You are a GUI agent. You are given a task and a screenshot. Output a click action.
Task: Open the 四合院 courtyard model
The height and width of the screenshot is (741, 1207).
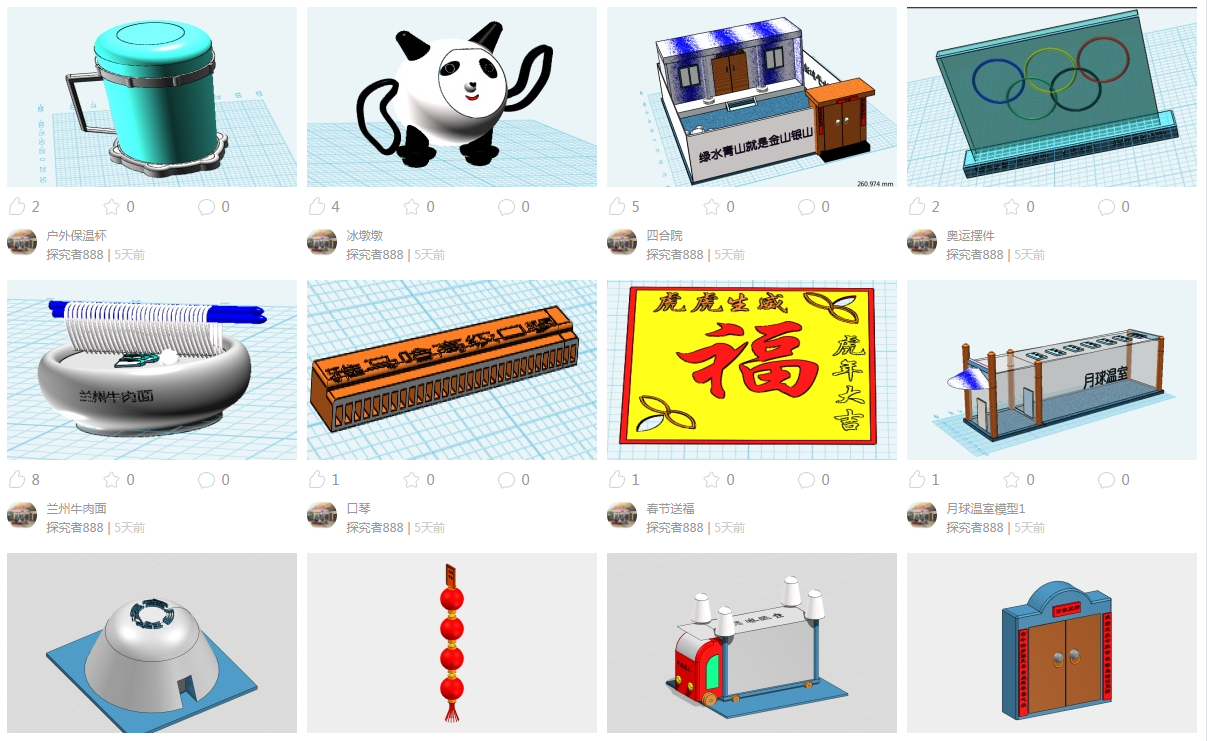coord(751,97)
